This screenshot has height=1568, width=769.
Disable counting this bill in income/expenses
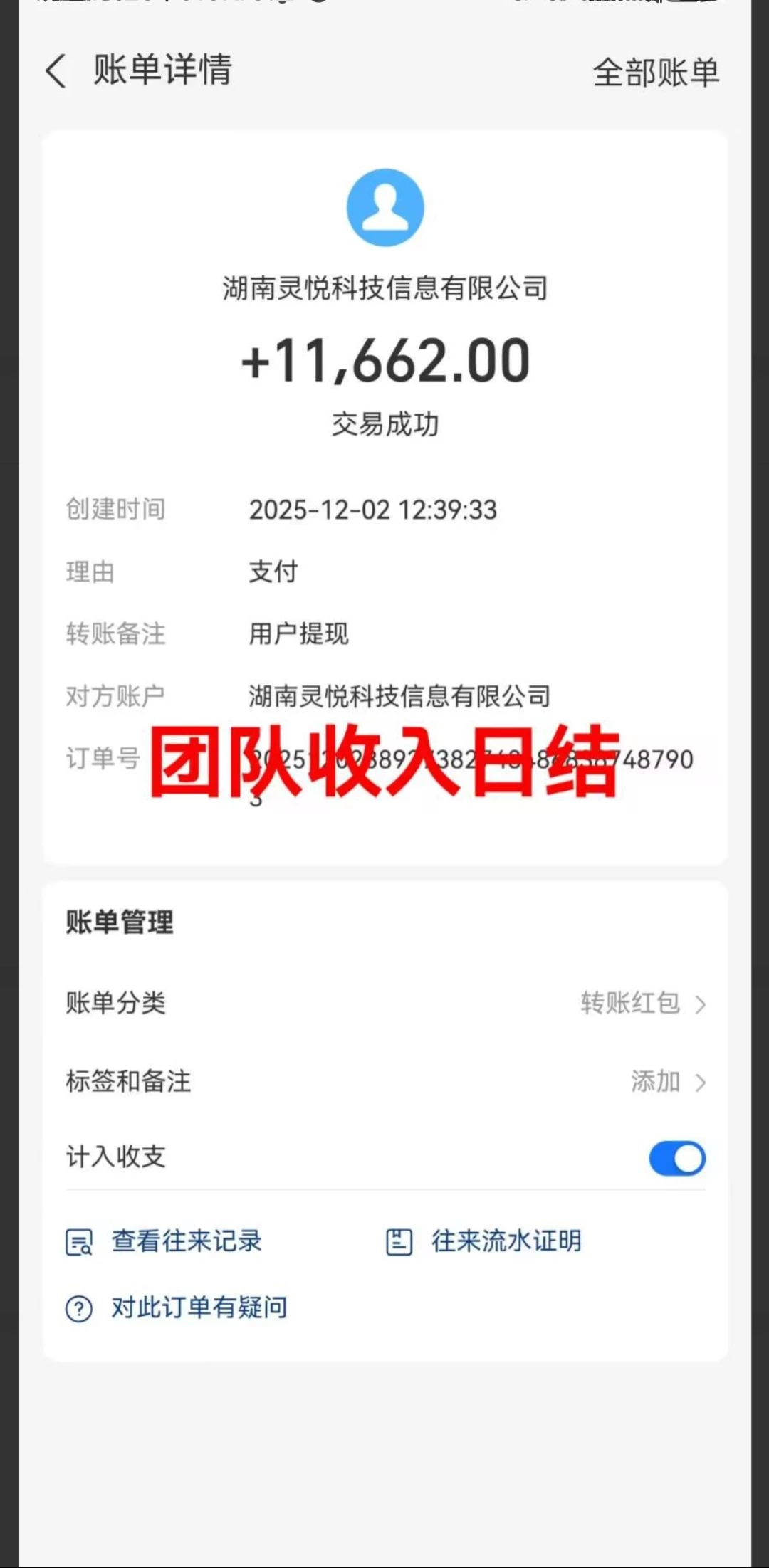[676, 1157]
